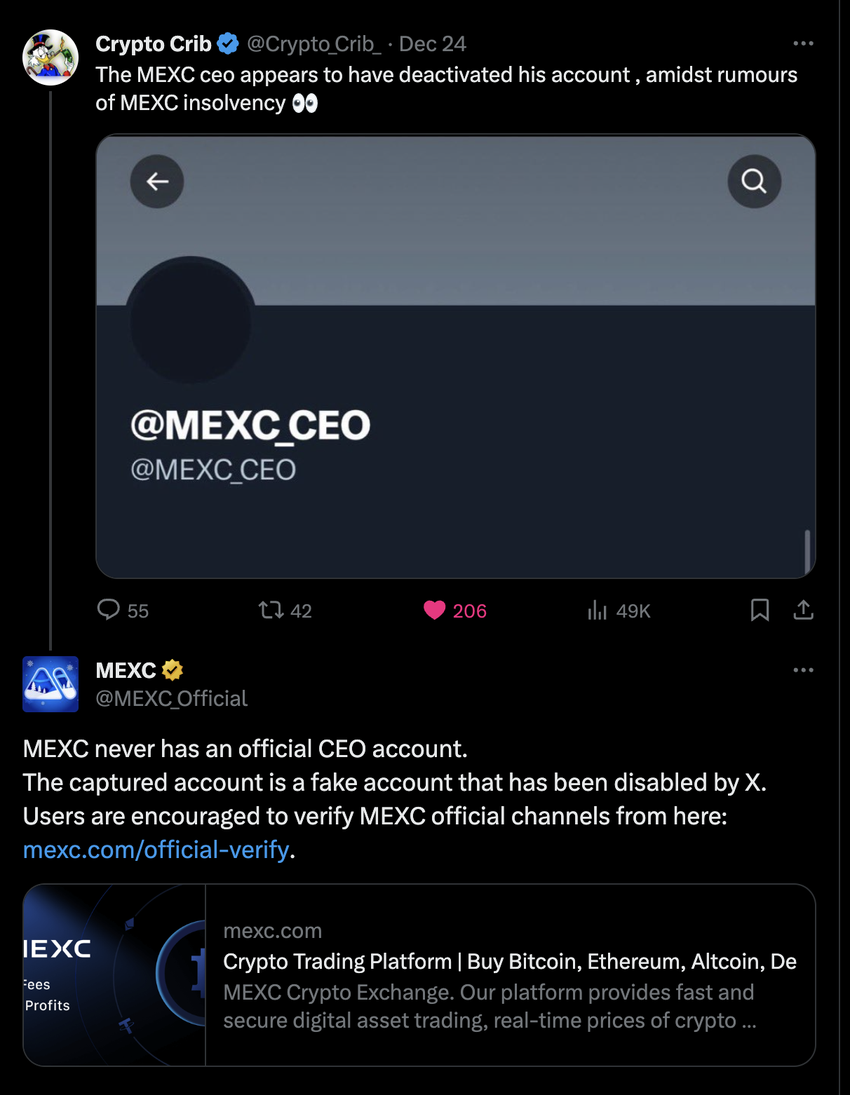Screen dimensions: 850x1095
Task: Repost Crypto Crib's tweet
Action: pyautogui.click(x=271, y=610)
